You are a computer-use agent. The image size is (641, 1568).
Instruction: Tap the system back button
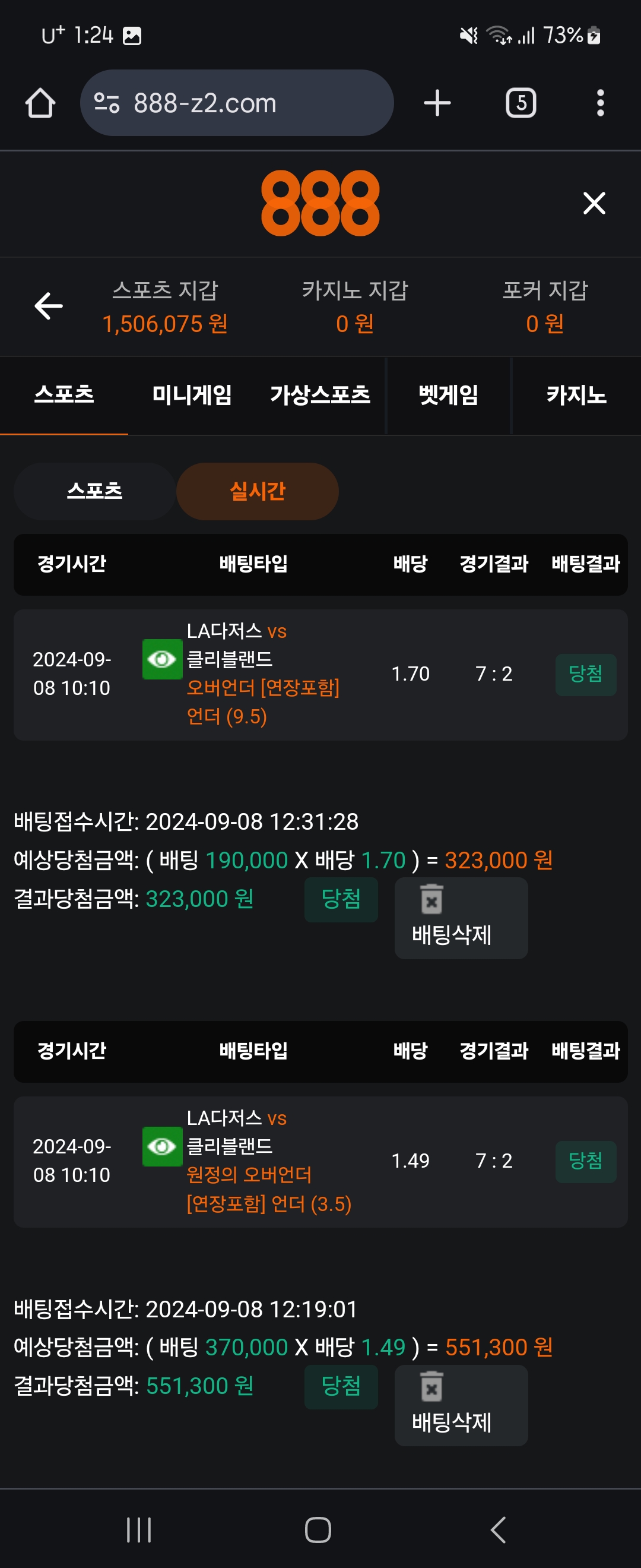(x=498, y=1529)
